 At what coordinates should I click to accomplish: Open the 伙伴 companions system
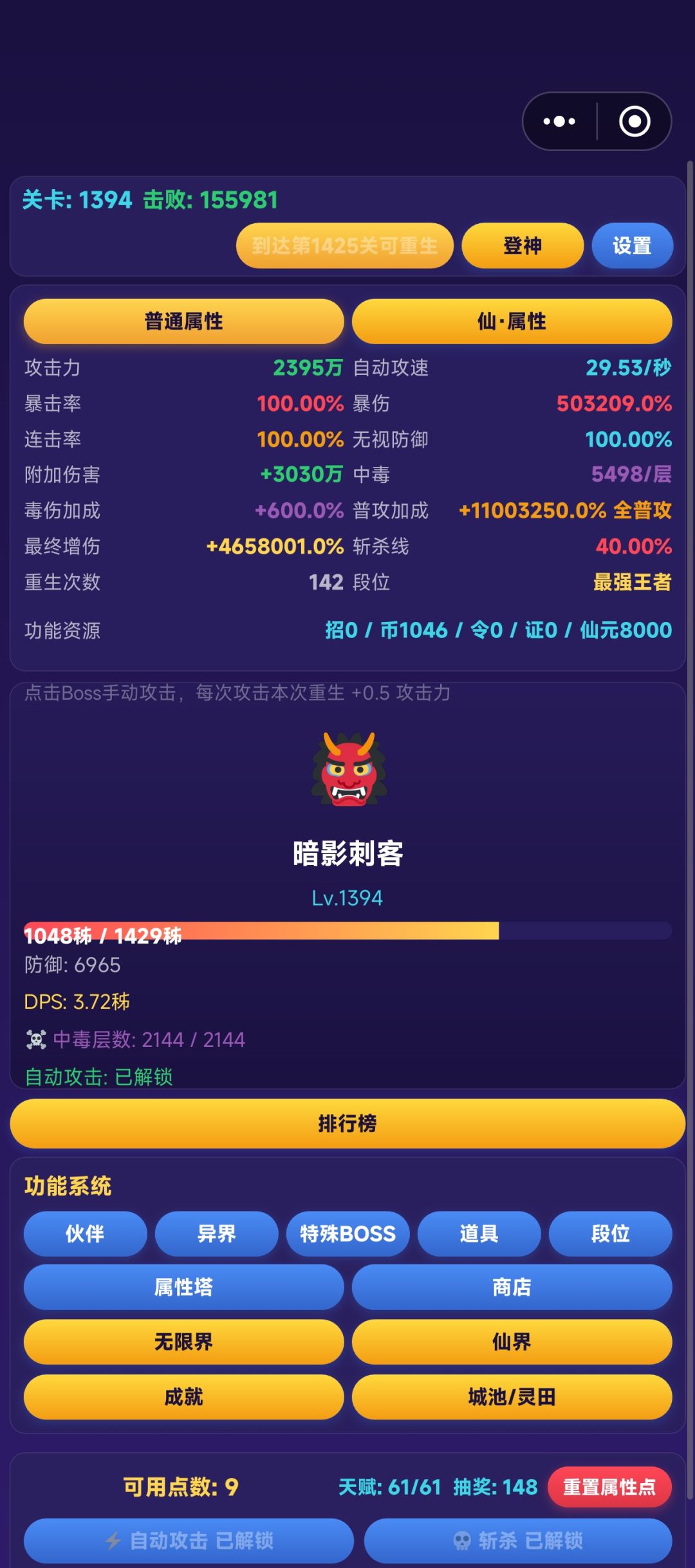pyautogui.click(x=85, y=1234)
